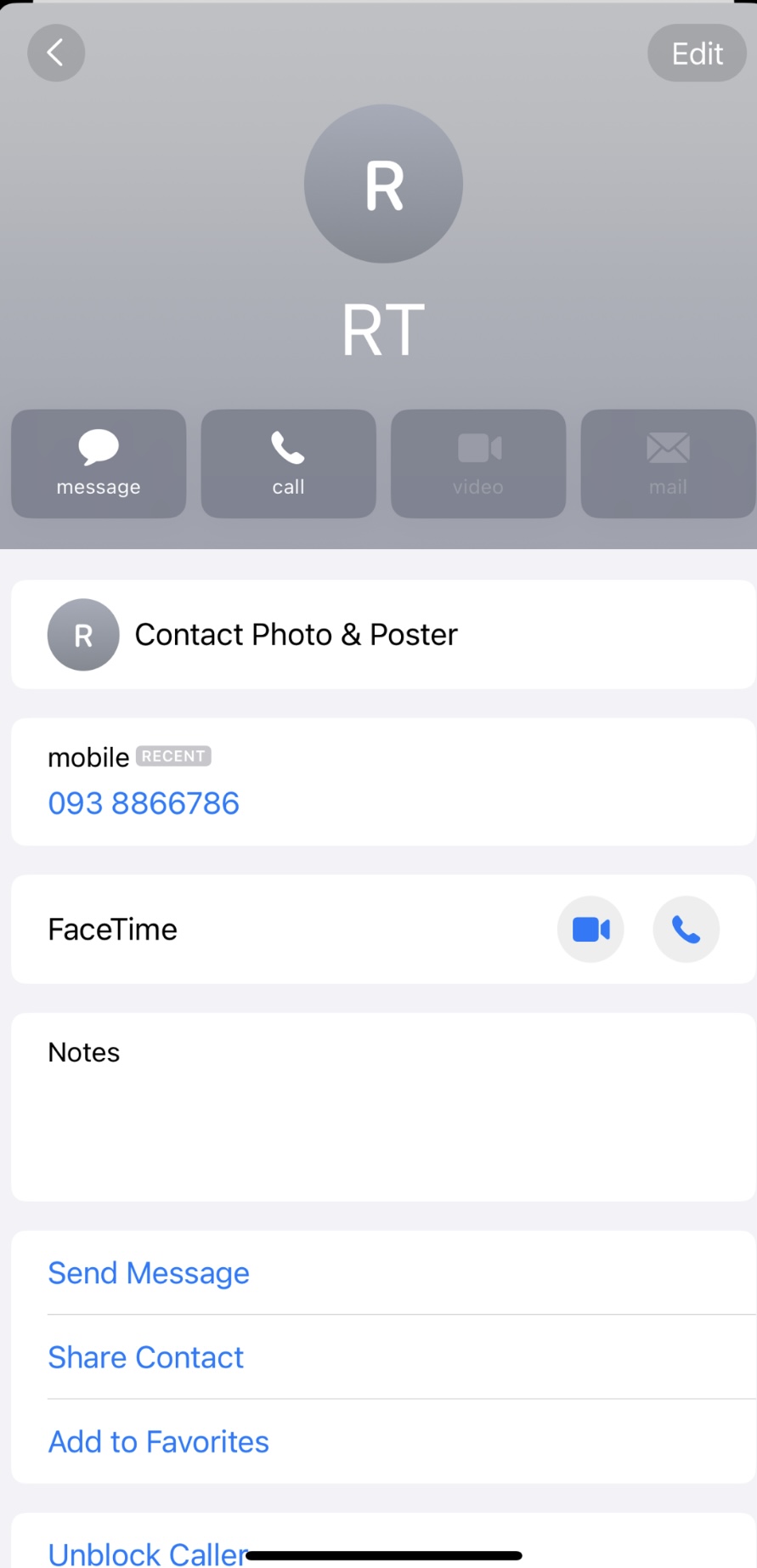Tap the message button below the name
The width and height of the screenshot is (757, 1568).
99,464
